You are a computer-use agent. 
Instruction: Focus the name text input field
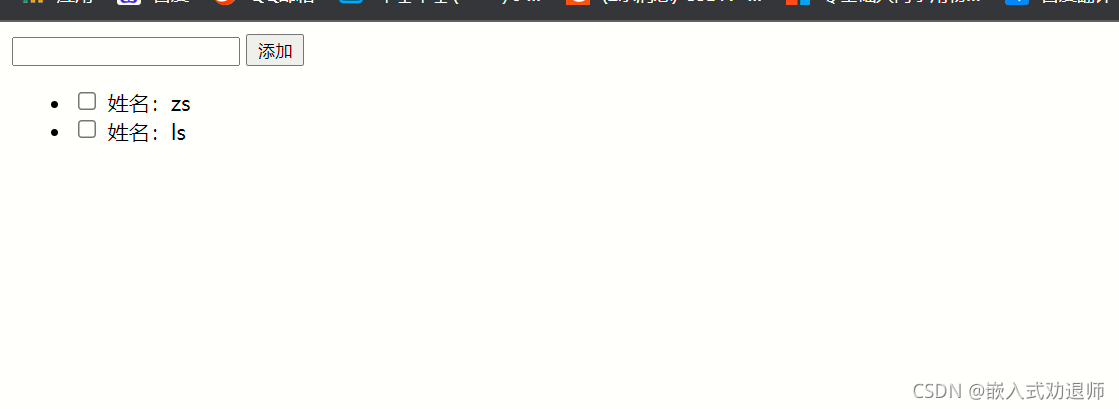126,51
